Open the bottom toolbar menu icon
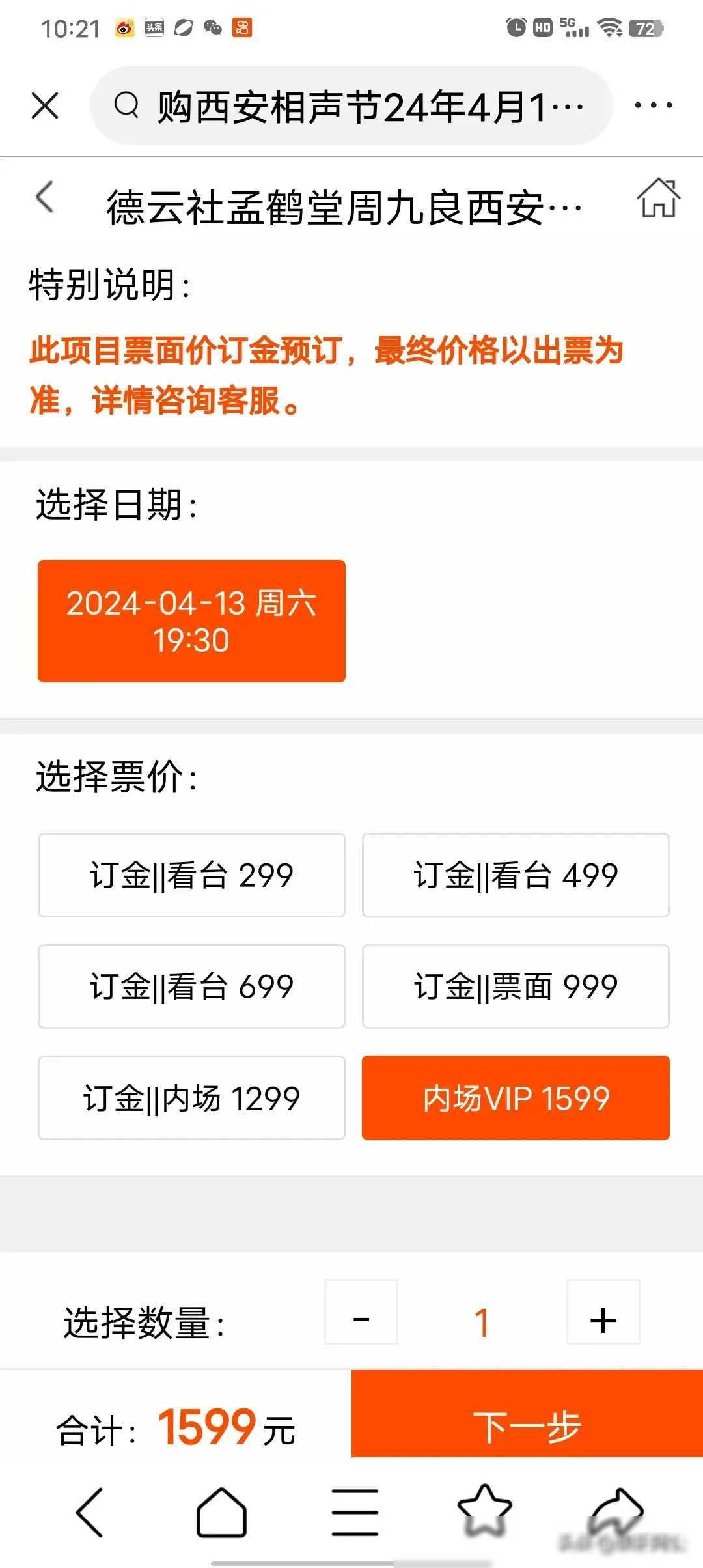This screenshot has height=1568, width=703. click(x=355, y=1512)
